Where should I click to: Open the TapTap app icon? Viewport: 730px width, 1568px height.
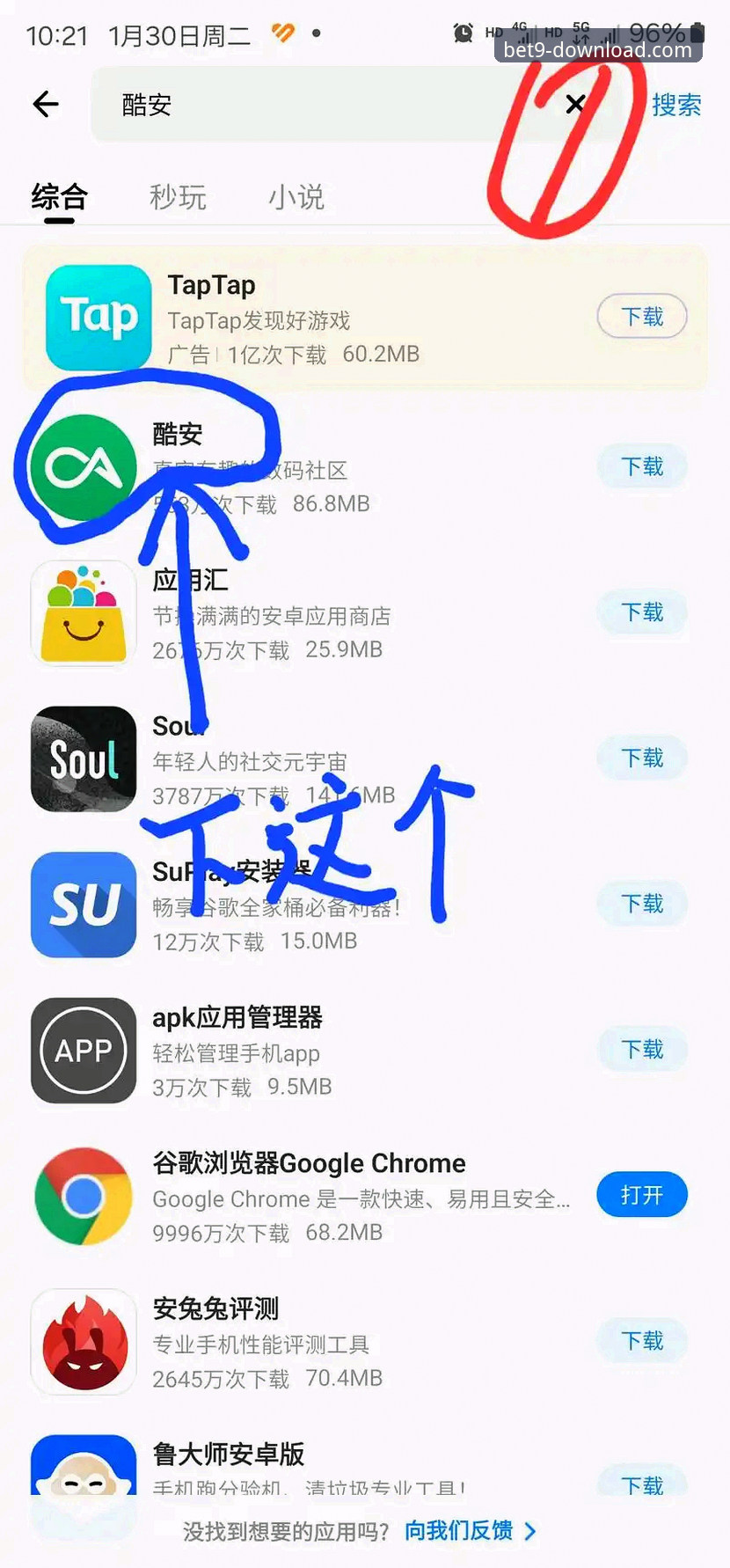(97, 317)
